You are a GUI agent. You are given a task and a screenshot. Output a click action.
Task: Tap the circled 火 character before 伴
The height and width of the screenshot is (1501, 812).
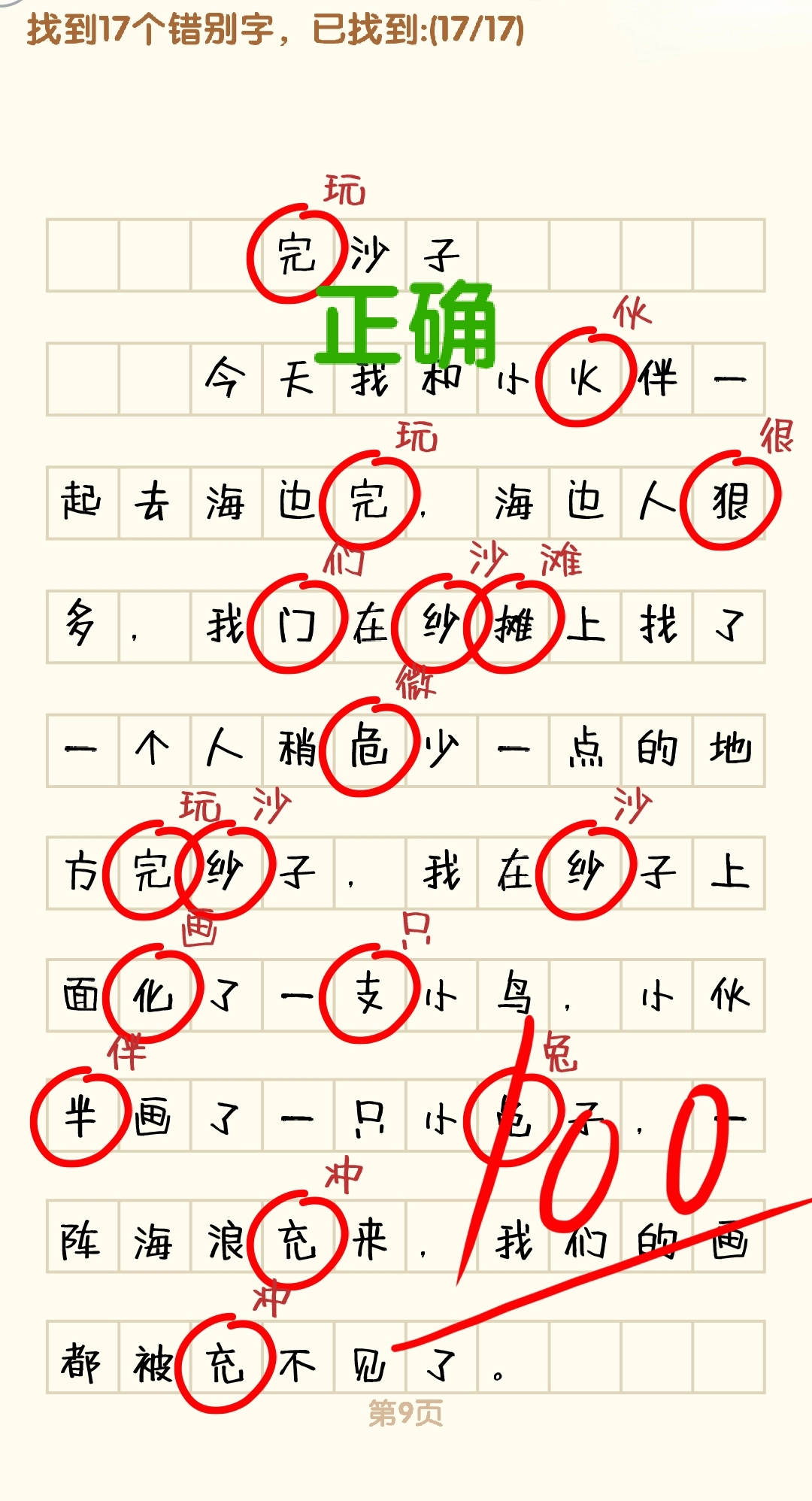pos(586,378)
